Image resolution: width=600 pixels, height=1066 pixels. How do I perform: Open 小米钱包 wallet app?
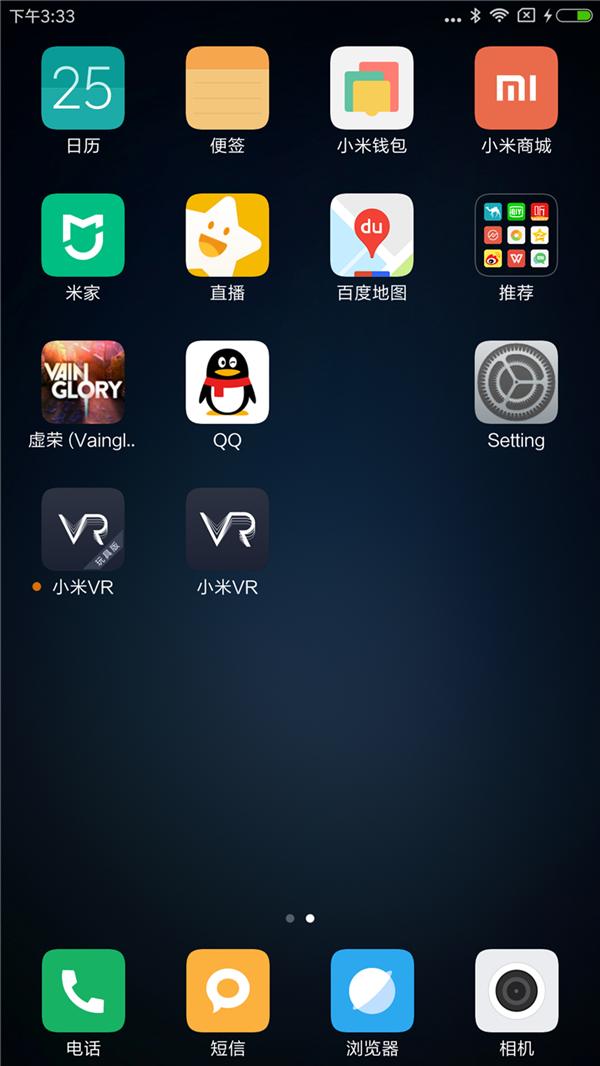coord(372,88)
